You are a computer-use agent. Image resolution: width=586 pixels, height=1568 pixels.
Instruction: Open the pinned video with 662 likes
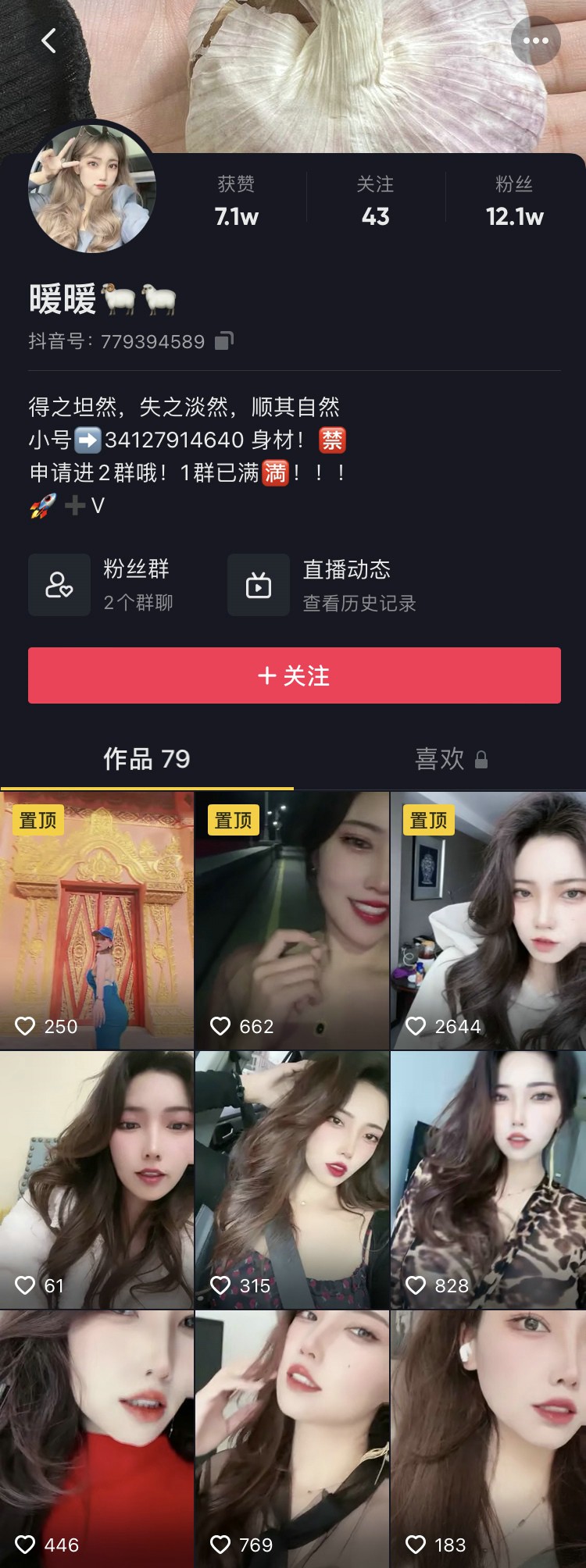coord(292,920)
